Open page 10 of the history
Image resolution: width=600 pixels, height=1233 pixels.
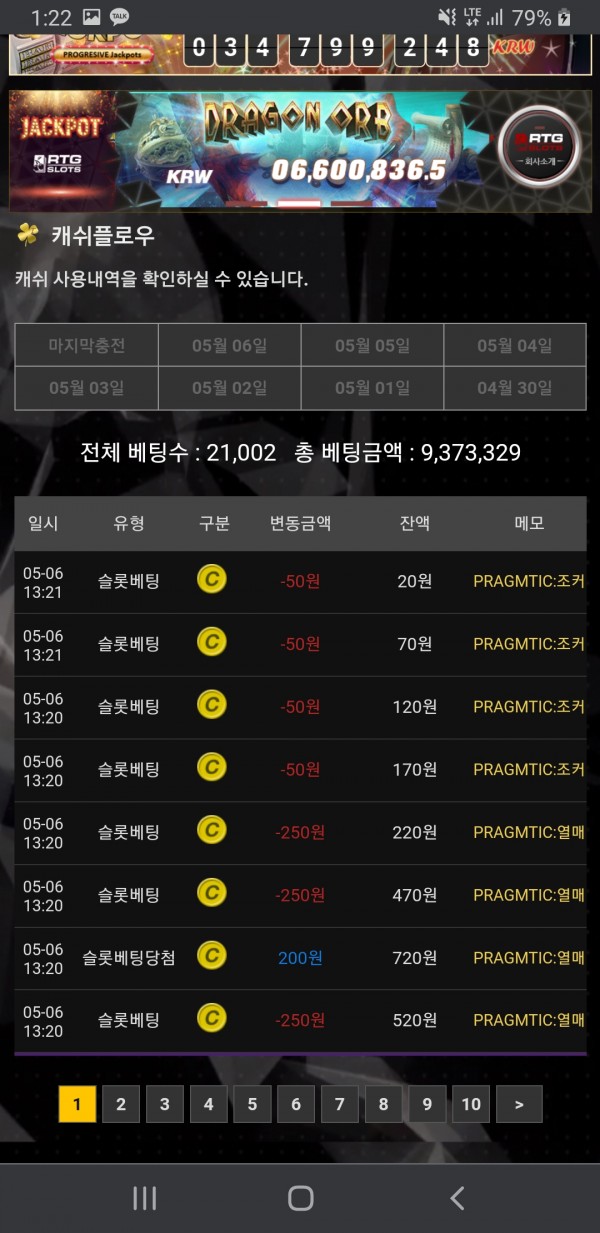tap(471, 1104)
